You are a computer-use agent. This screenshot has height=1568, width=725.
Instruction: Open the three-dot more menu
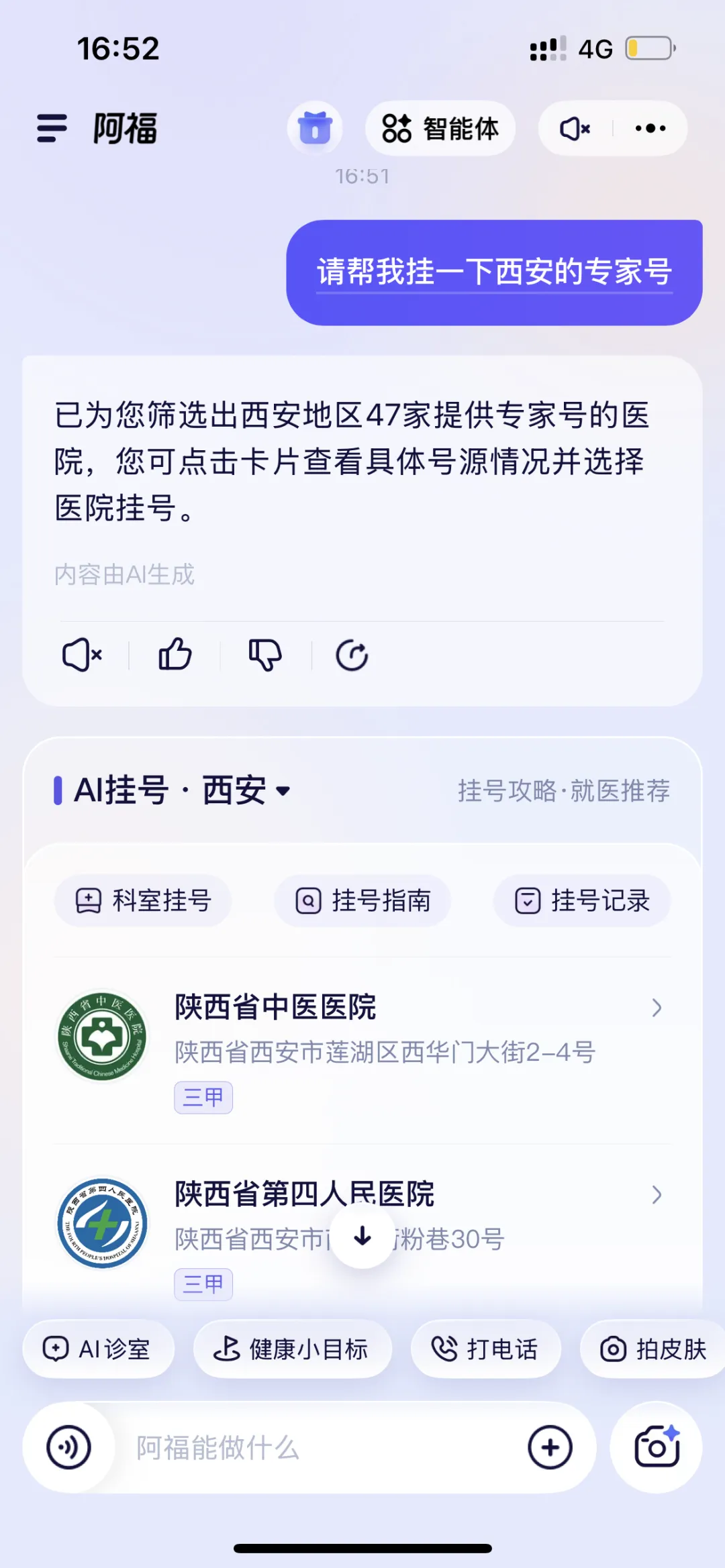[x=650, y=128]
